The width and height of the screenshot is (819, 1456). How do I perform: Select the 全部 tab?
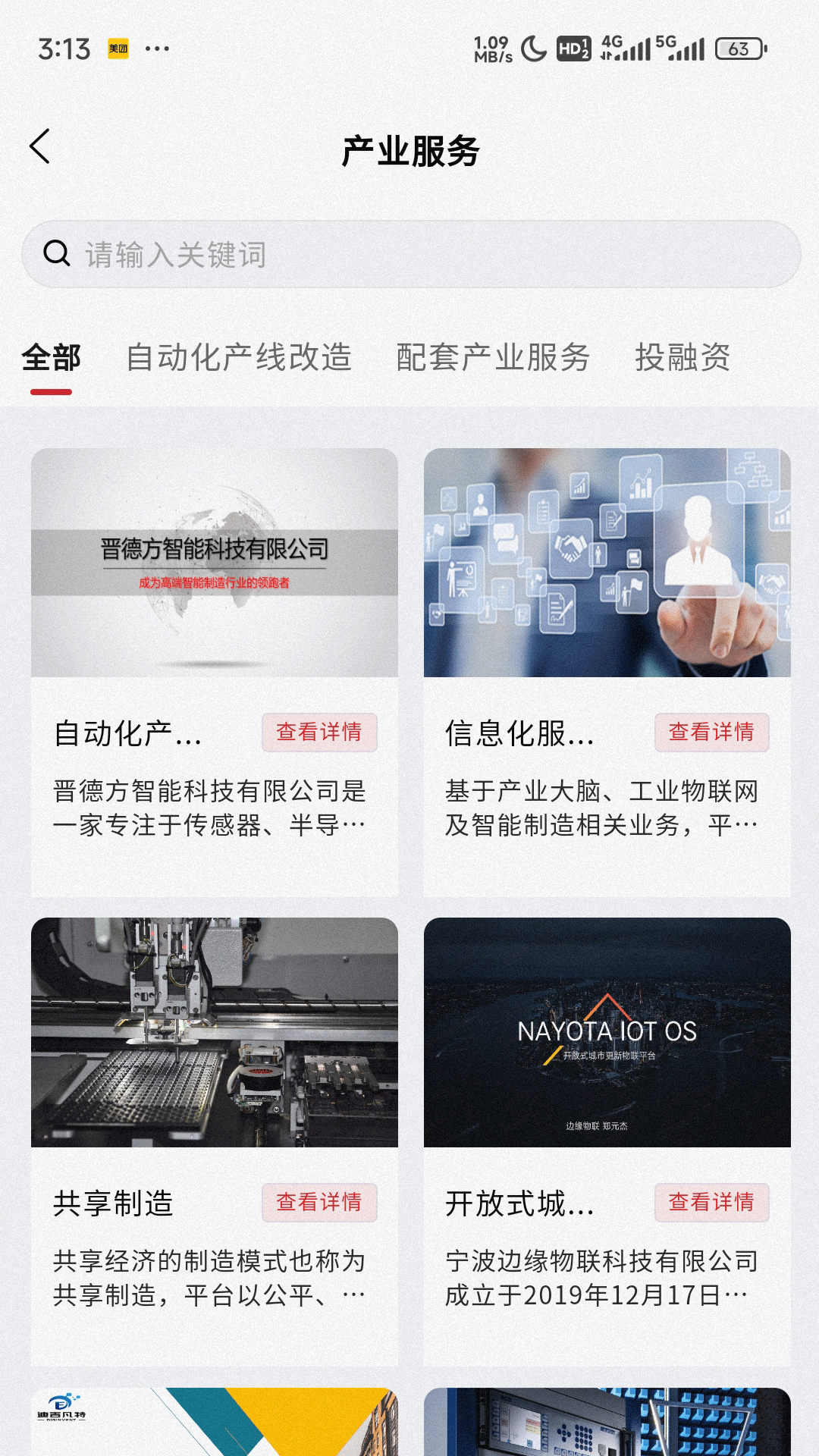click(51, 358)
